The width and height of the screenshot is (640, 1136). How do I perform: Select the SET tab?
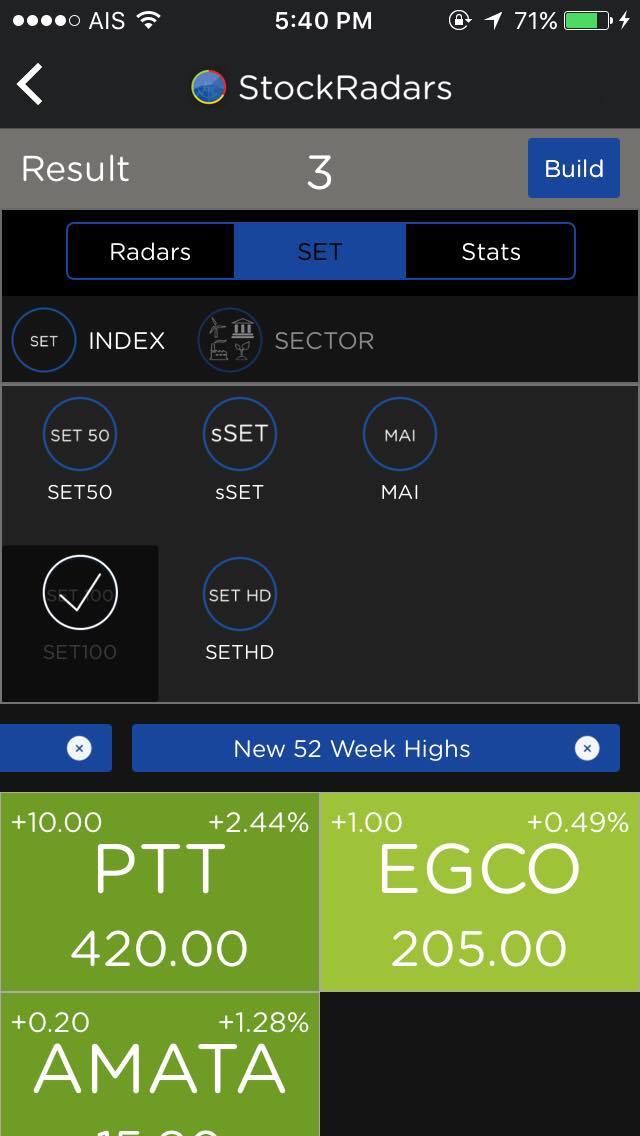click(x=320, y=251)
